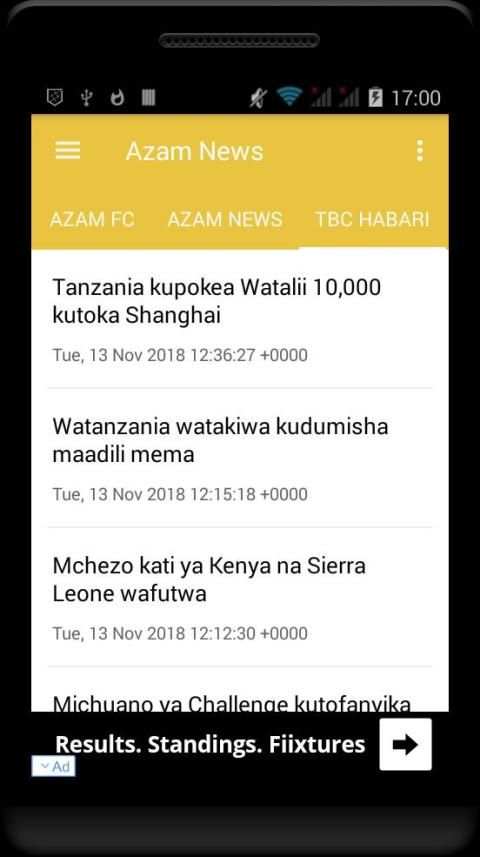The height and width of the screenshot is (857, 480).
Task: Select the TBC HABARI tab
Action: (372, 220)
